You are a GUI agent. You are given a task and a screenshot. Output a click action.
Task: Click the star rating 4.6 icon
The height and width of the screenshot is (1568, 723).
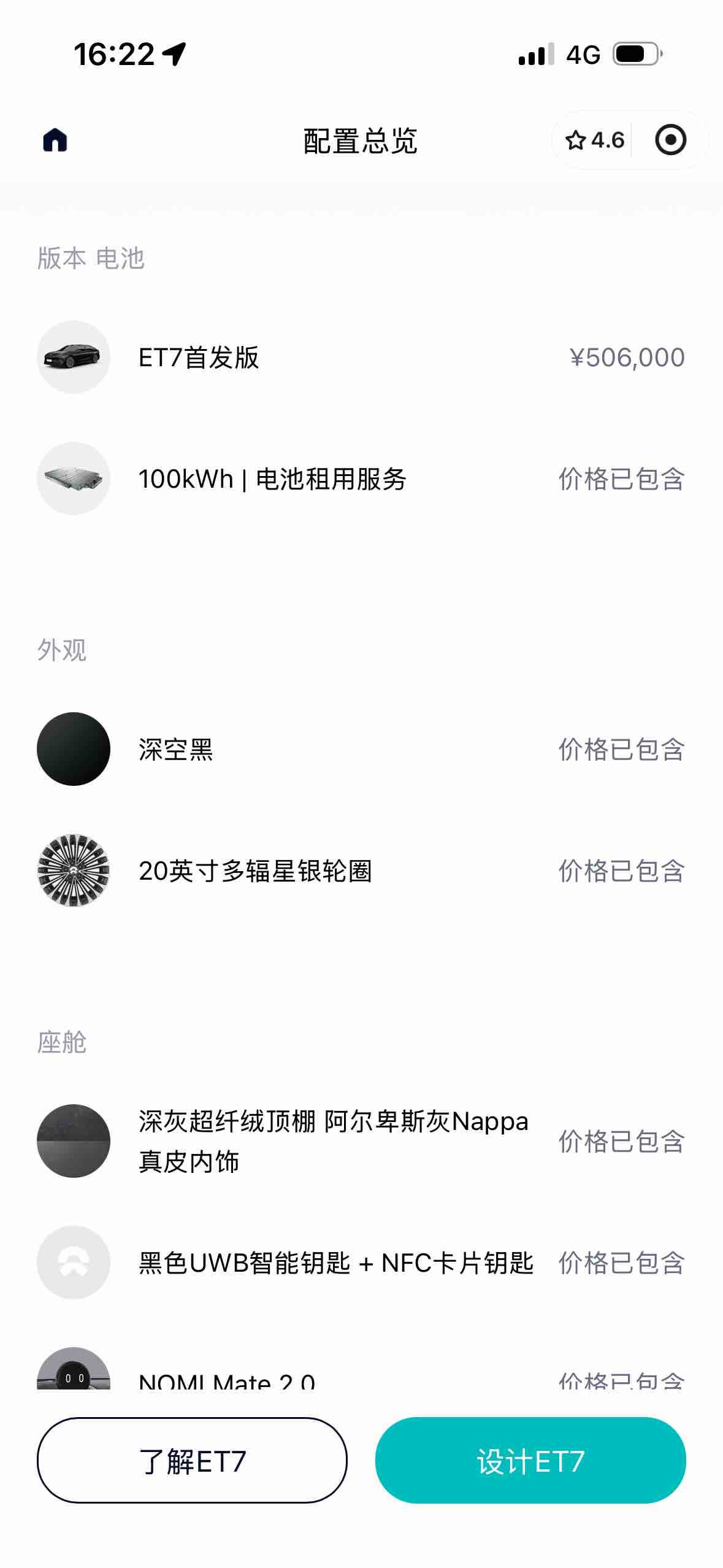[x=592, y=140]
